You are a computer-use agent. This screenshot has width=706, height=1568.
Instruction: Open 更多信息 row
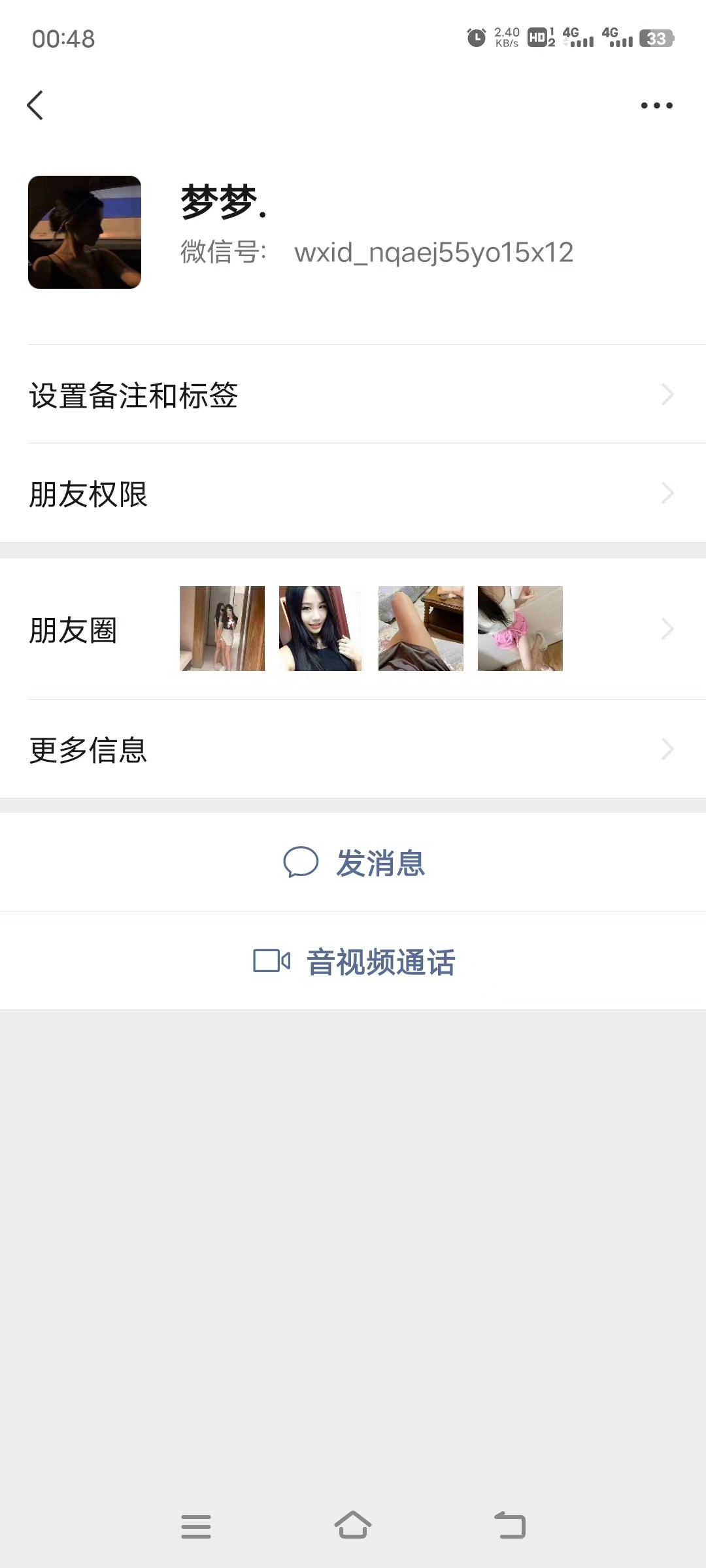tap(353, 749)
